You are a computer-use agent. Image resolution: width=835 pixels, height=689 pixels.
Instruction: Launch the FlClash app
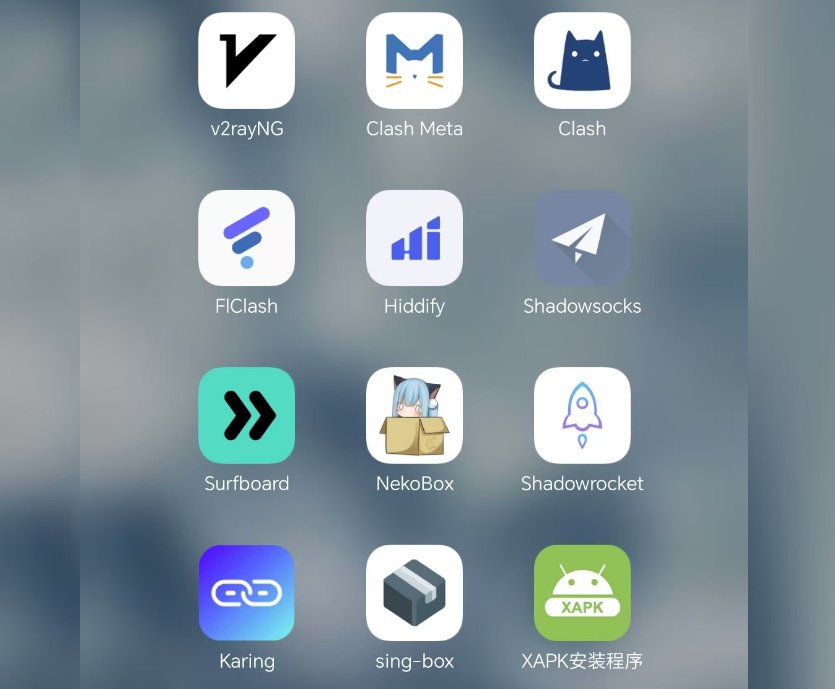pos(246,238)
